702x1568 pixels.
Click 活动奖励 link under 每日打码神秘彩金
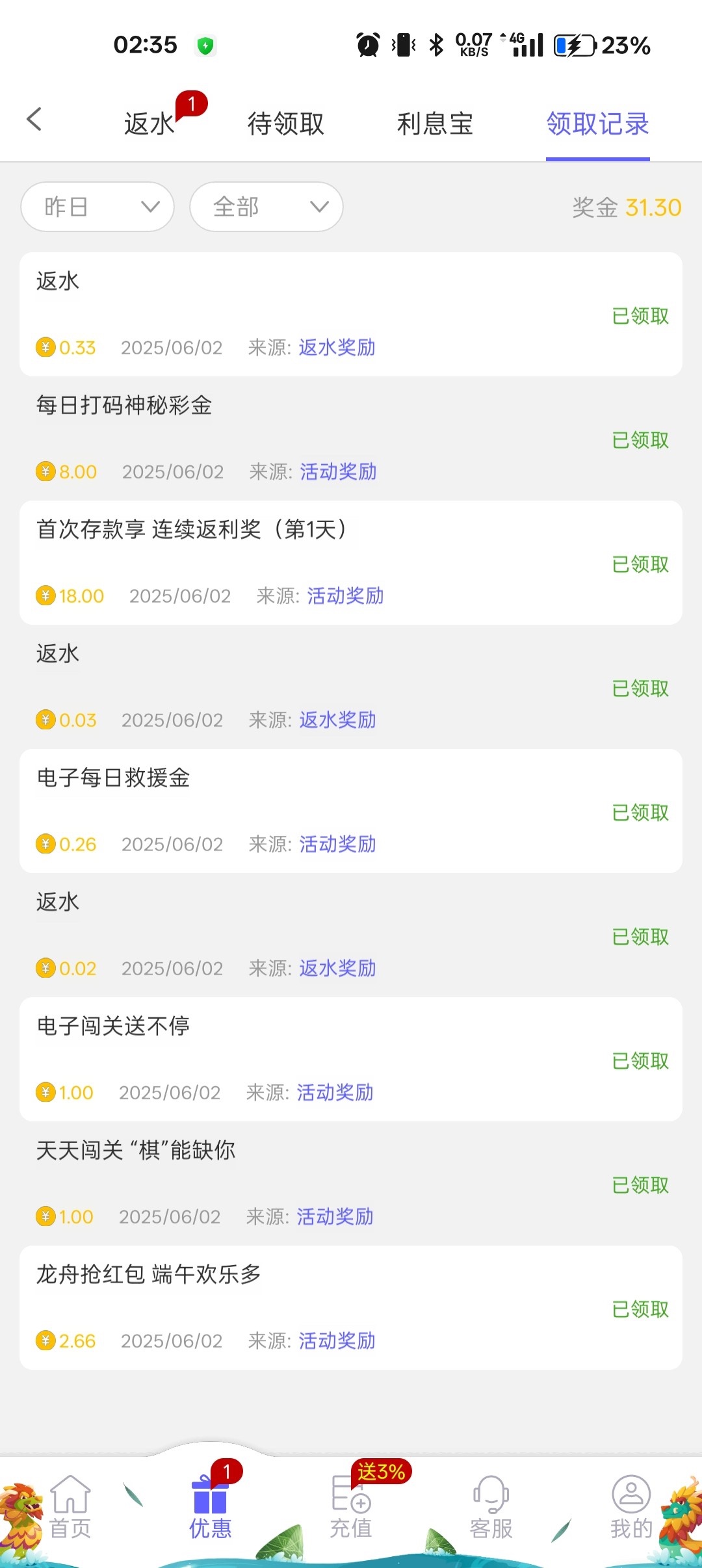pyautogui.click(x=337, y=472)
